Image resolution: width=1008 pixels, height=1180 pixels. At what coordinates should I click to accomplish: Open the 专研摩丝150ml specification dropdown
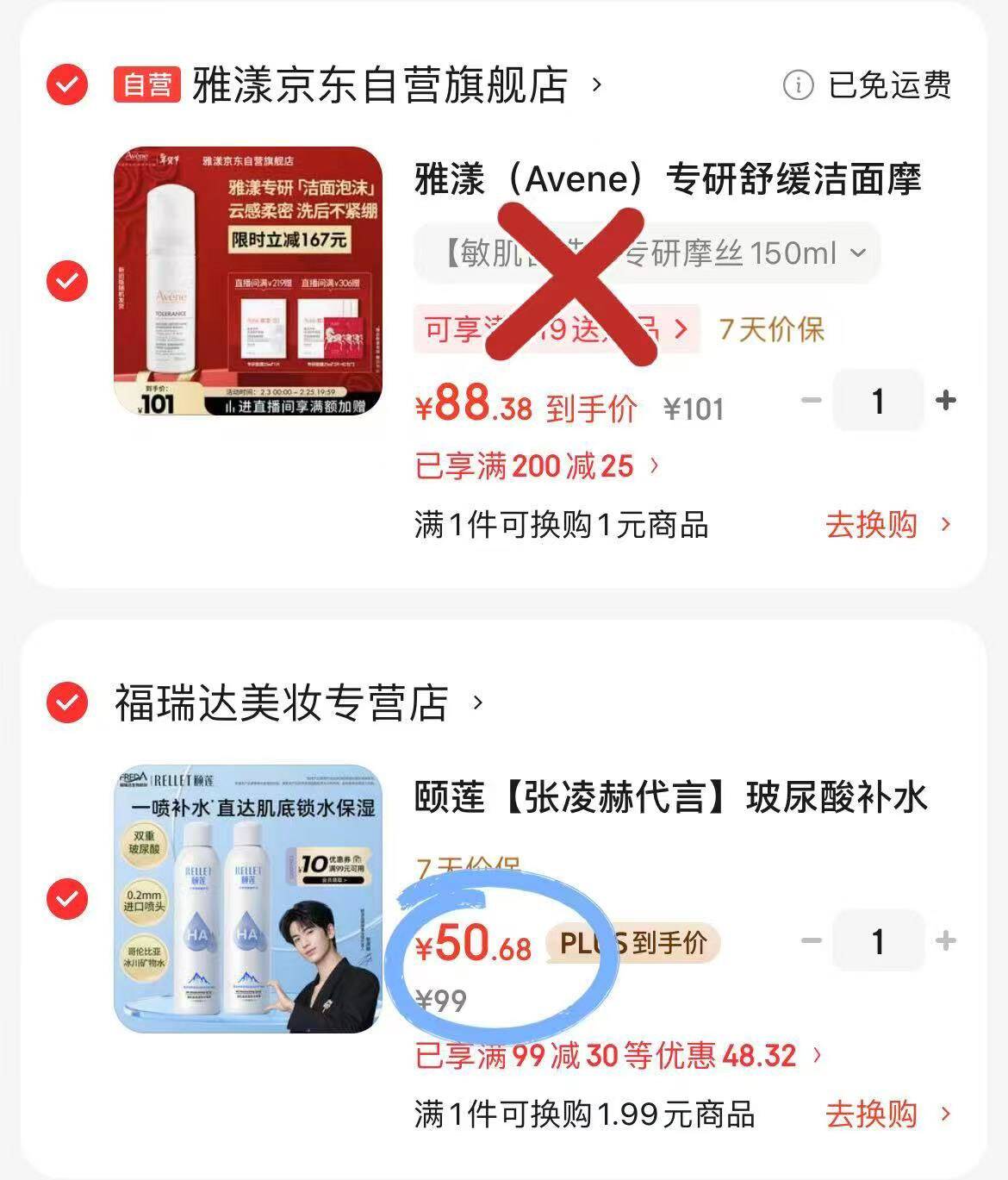click(856, 251)
